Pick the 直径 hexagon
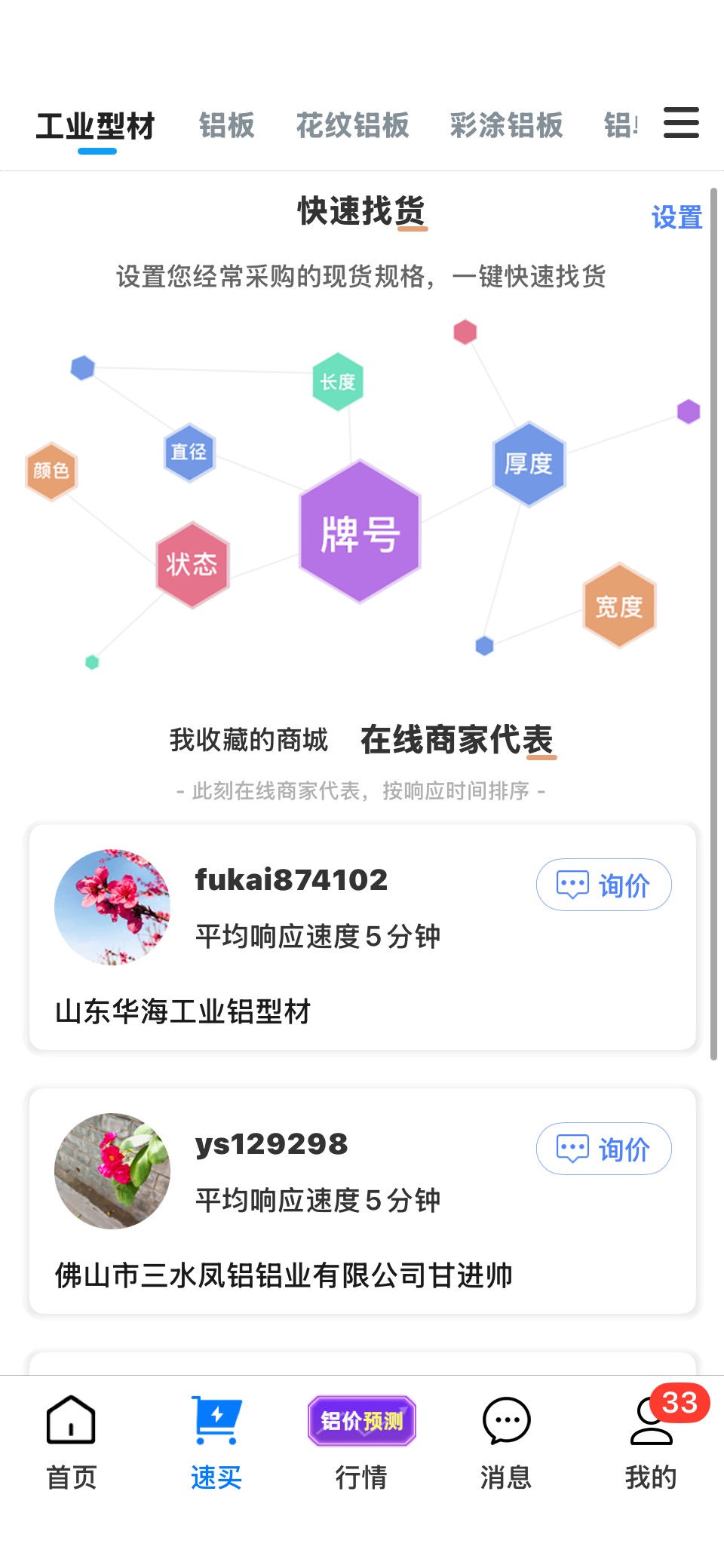Screen dimensions: 724x1568 click(x=189, y=452)
